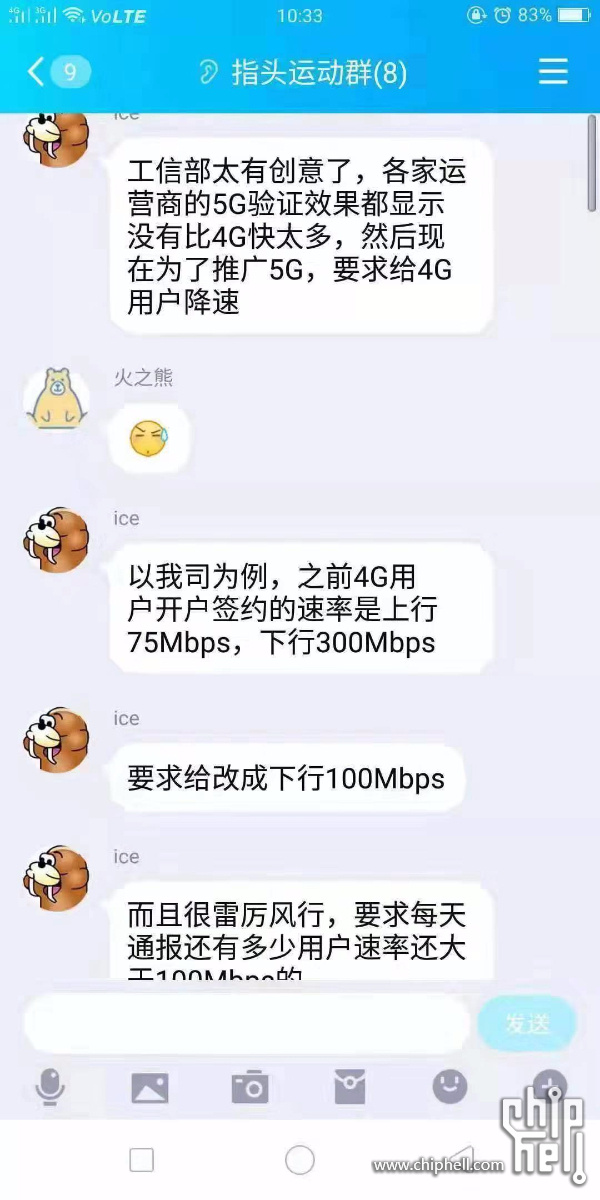Image resolution: width=600 pixels, height=1200 pixels.
Task: Send a red envelope
Action: click(350, 1086)
